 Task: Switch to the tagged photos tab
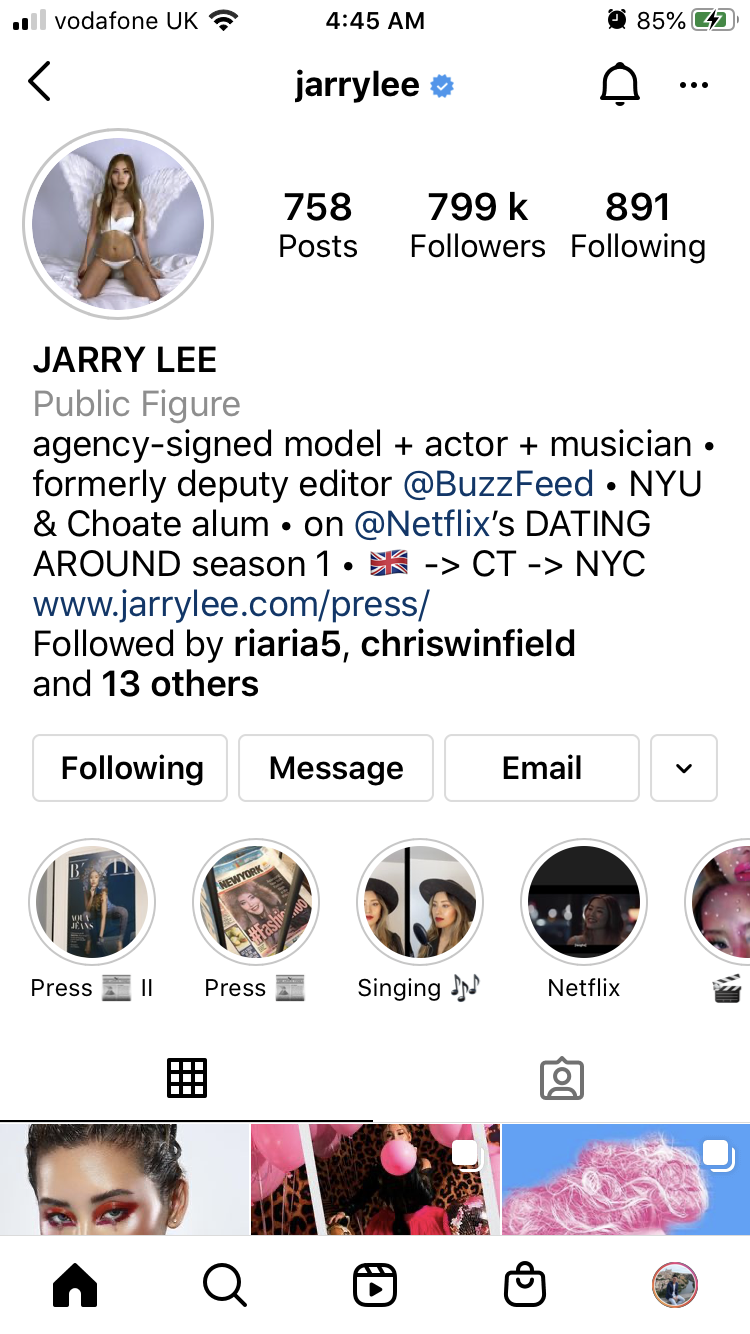point(561,1078)
